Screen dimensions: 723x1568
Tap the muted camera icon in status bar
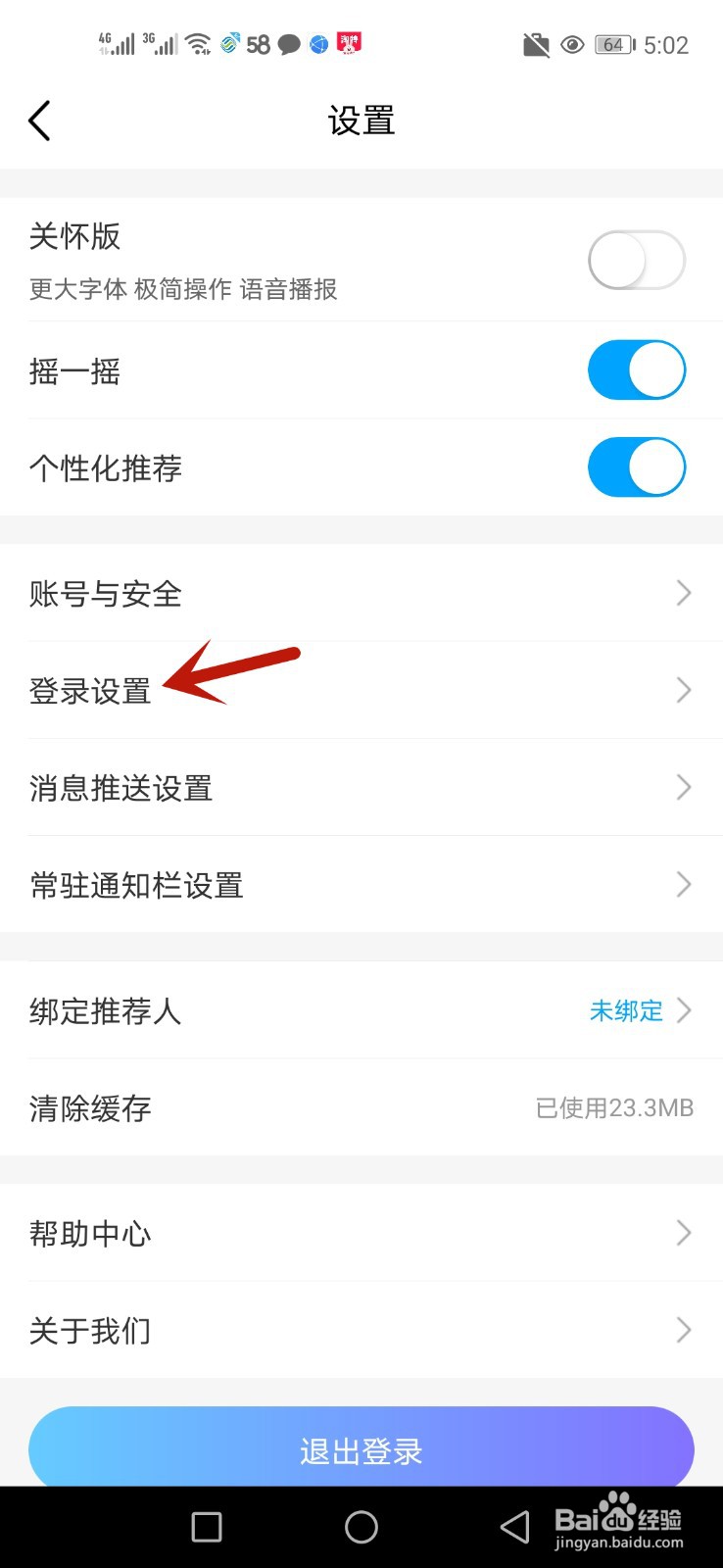pos(535,44)
